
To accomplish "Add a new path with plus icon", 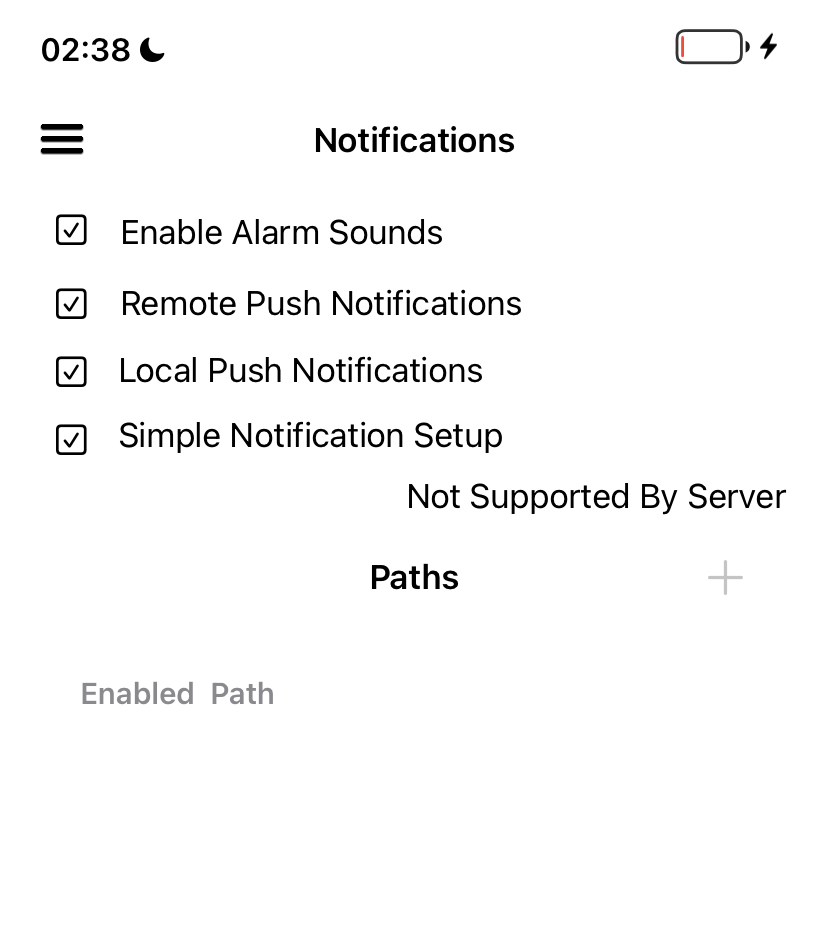I will click(x=725, y=578).
